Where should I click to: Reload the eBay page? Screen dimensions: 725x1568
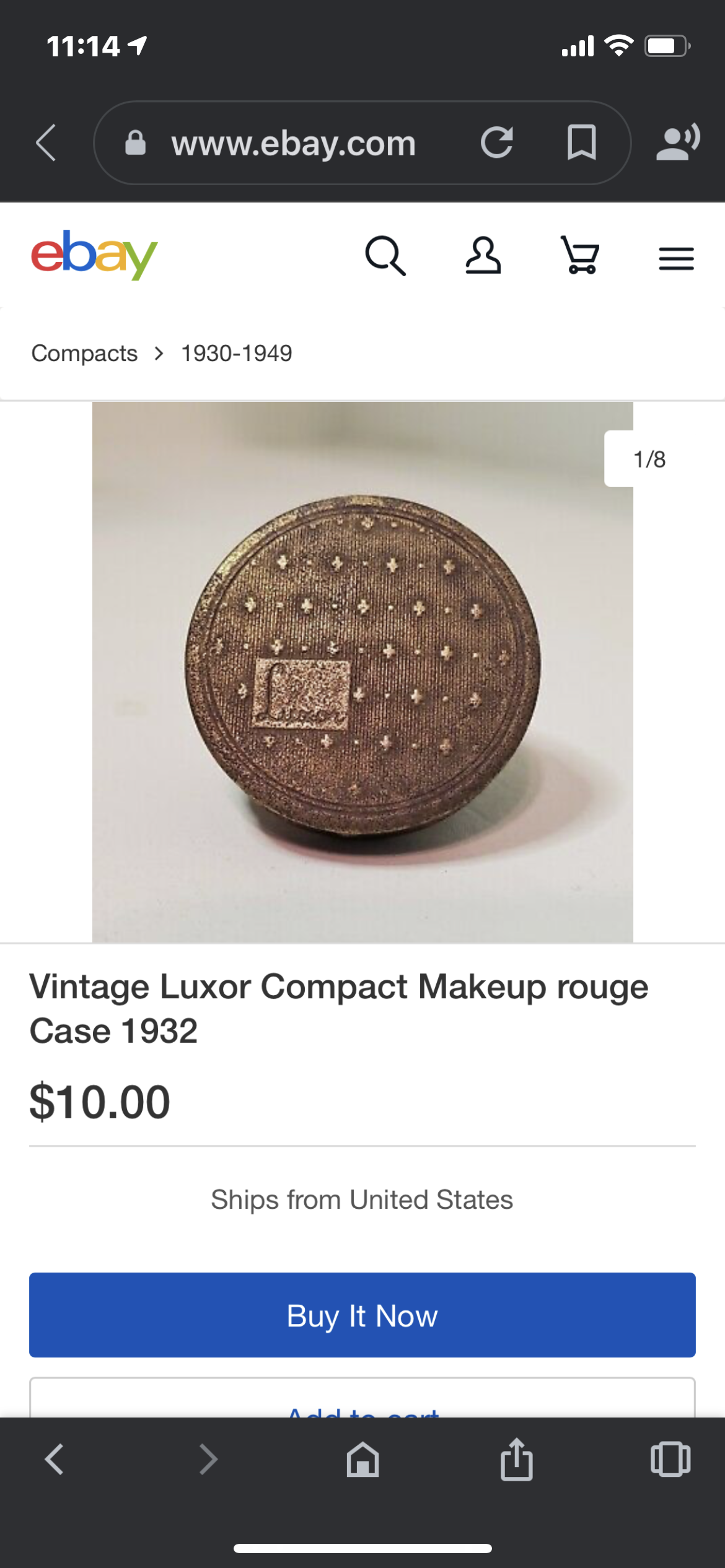click(496, 142)
